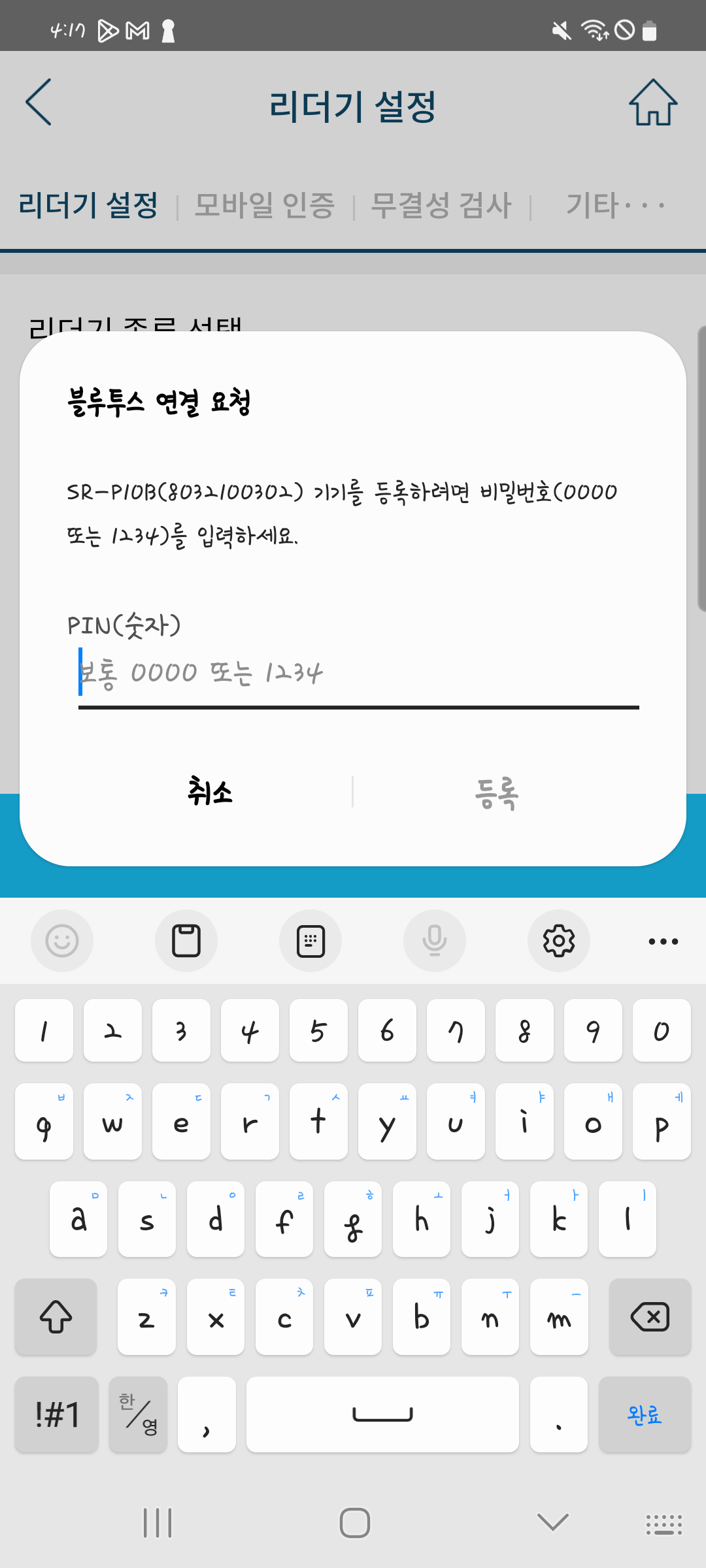Tap the PIN number input field
Viewport: 706px width, 1568px height.
tap(358, 673)
